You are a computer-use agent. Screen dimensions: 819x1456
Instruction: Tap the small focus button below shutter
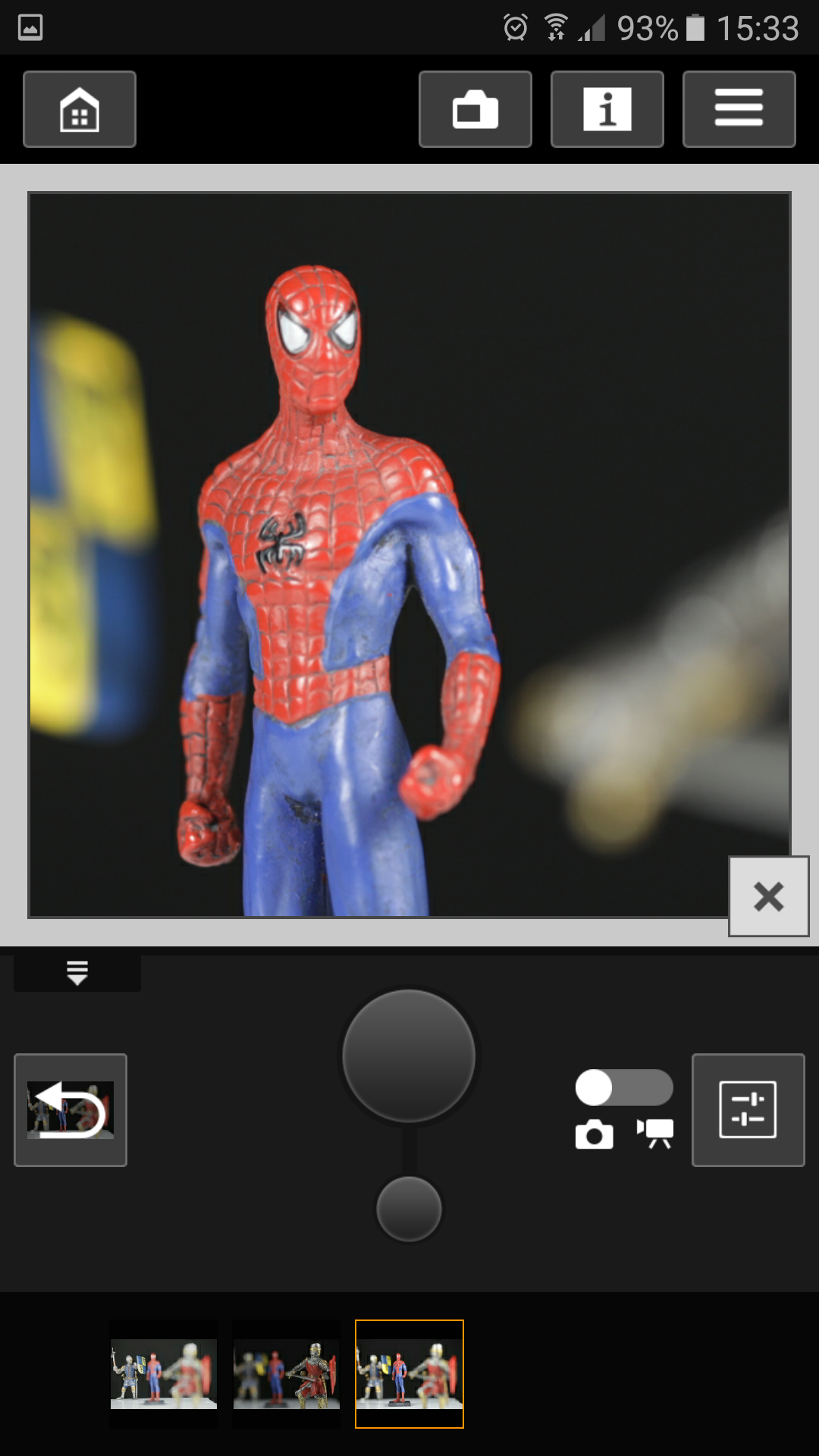pos(409,1209)
